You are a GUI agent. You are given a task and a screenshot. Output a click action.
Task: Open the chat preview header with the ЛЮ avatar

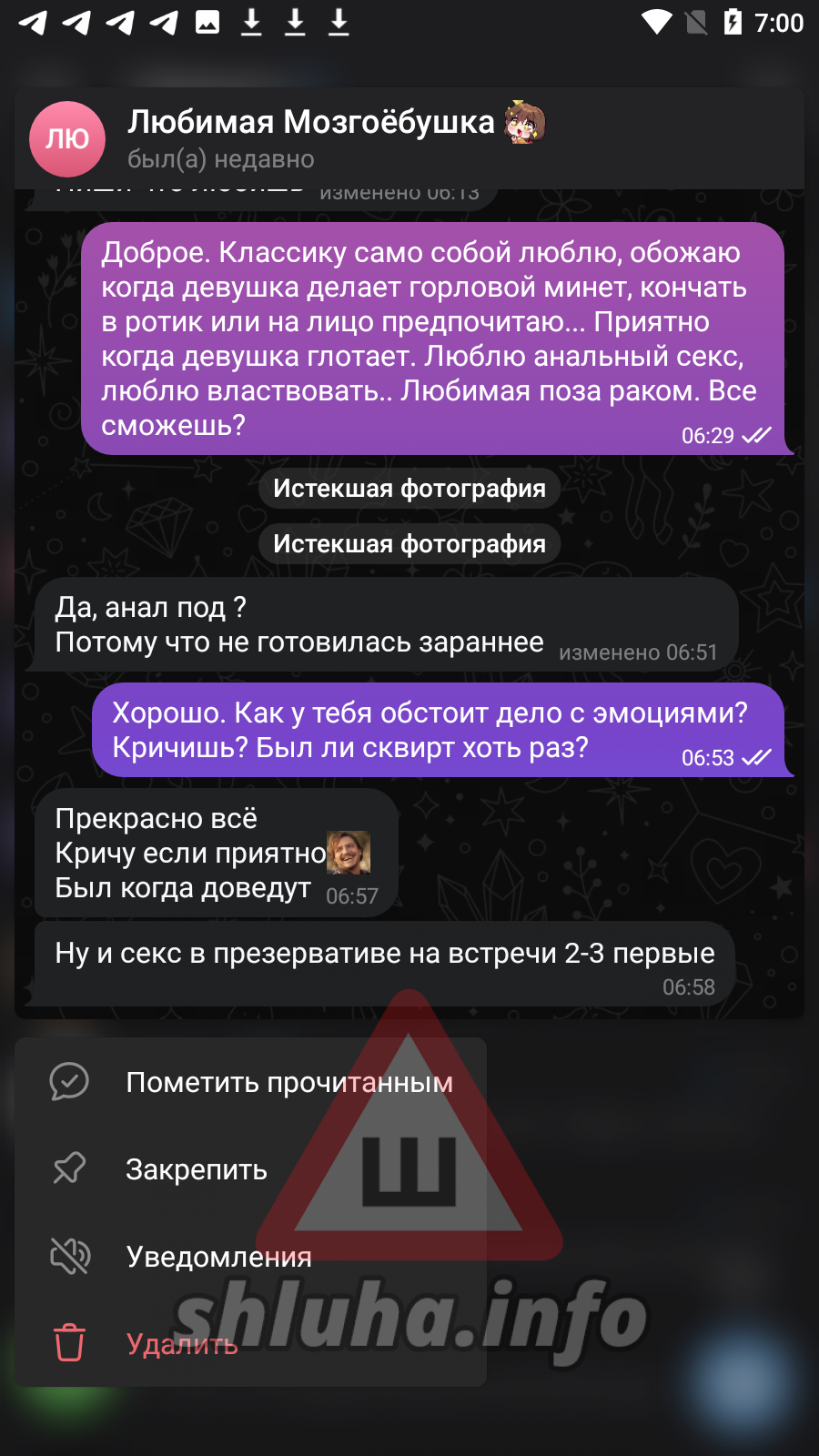coord(409,138)
